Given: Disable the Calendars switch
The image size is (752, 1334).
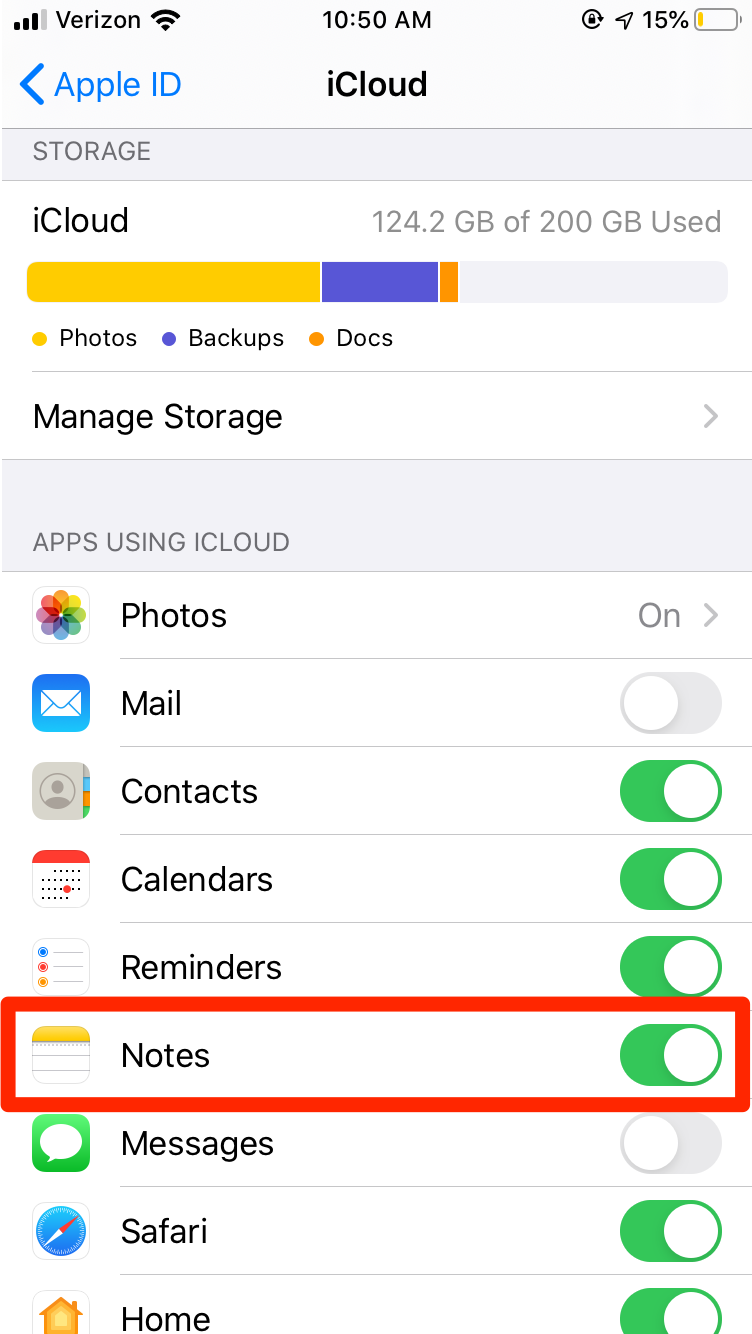Looking at the screenshot, I should [x=670, y=879].
